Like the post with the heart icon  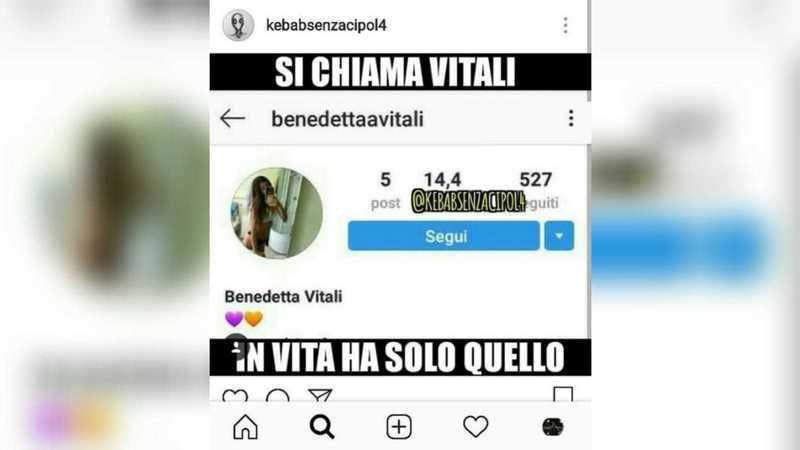(234, 396)
